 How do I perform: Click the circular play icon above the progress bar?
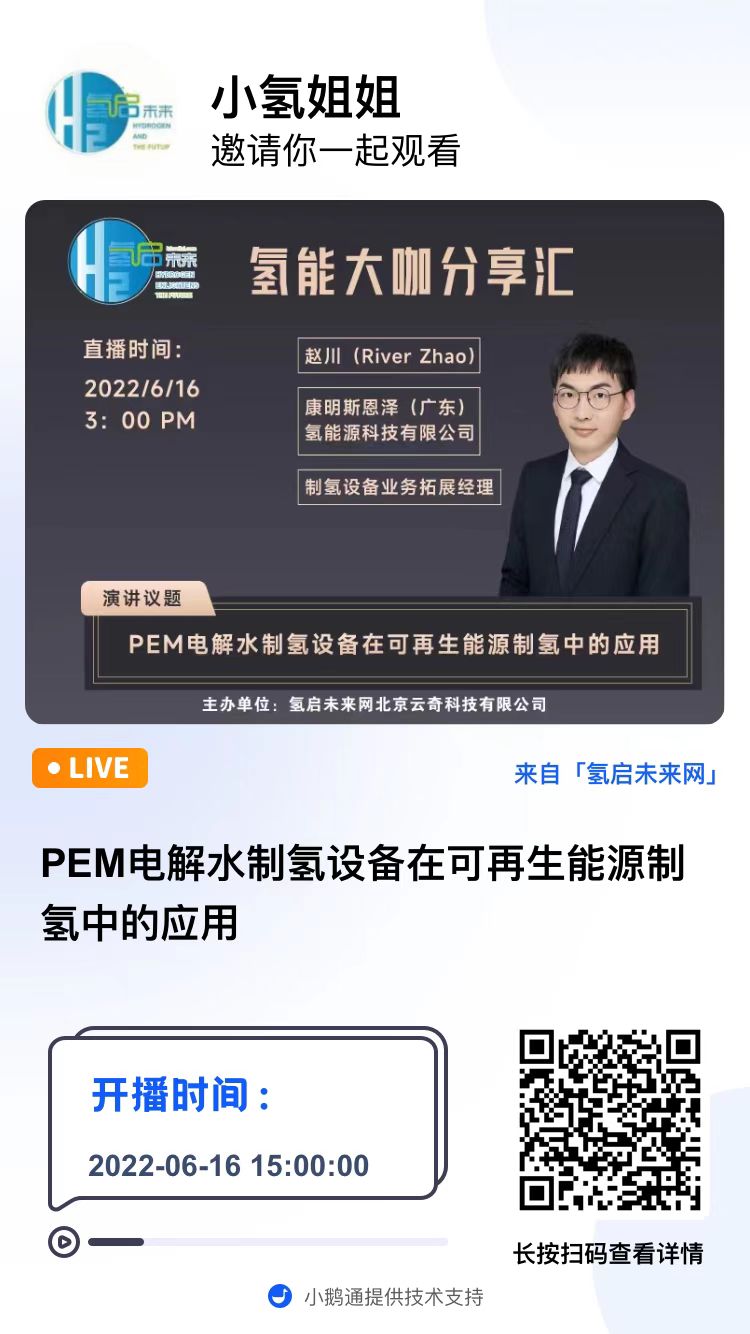pos(64,1241)
